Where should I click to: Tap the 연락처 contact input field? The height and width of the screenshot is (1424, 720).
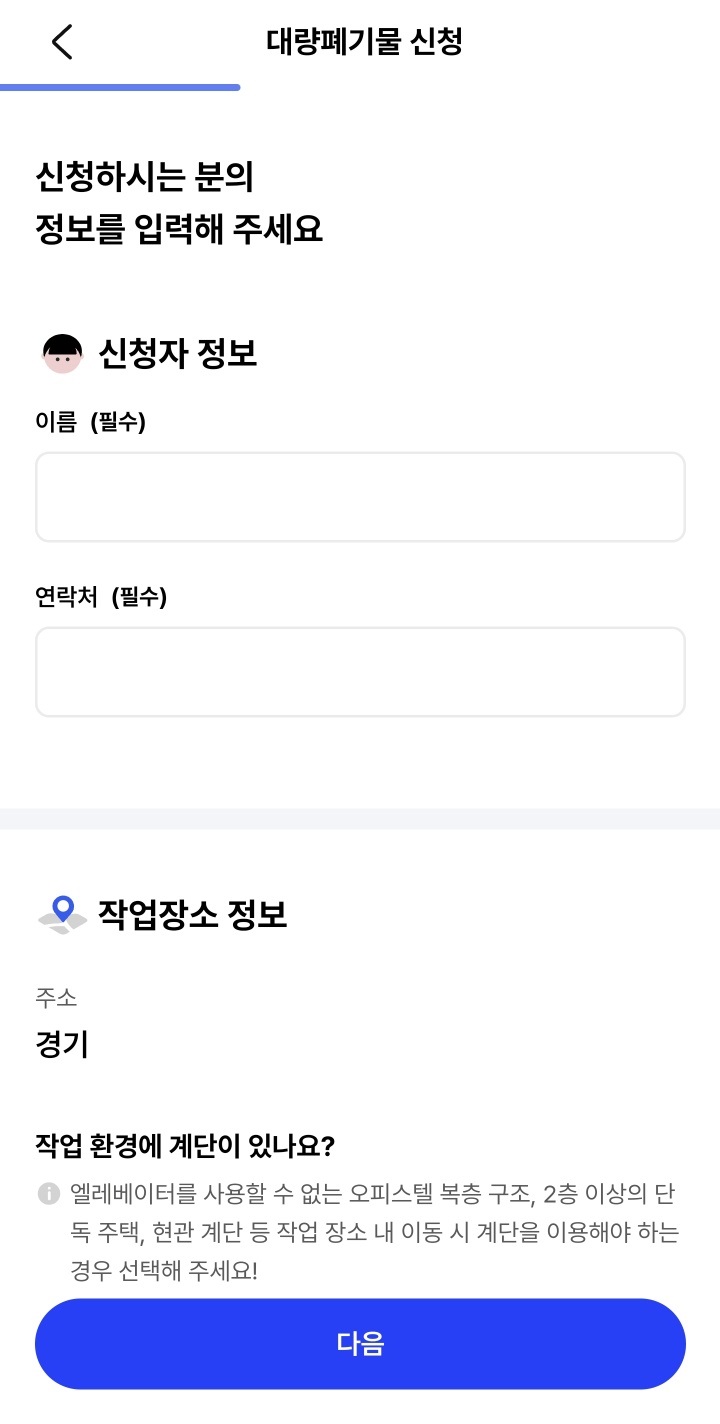[x=360, y=671]
